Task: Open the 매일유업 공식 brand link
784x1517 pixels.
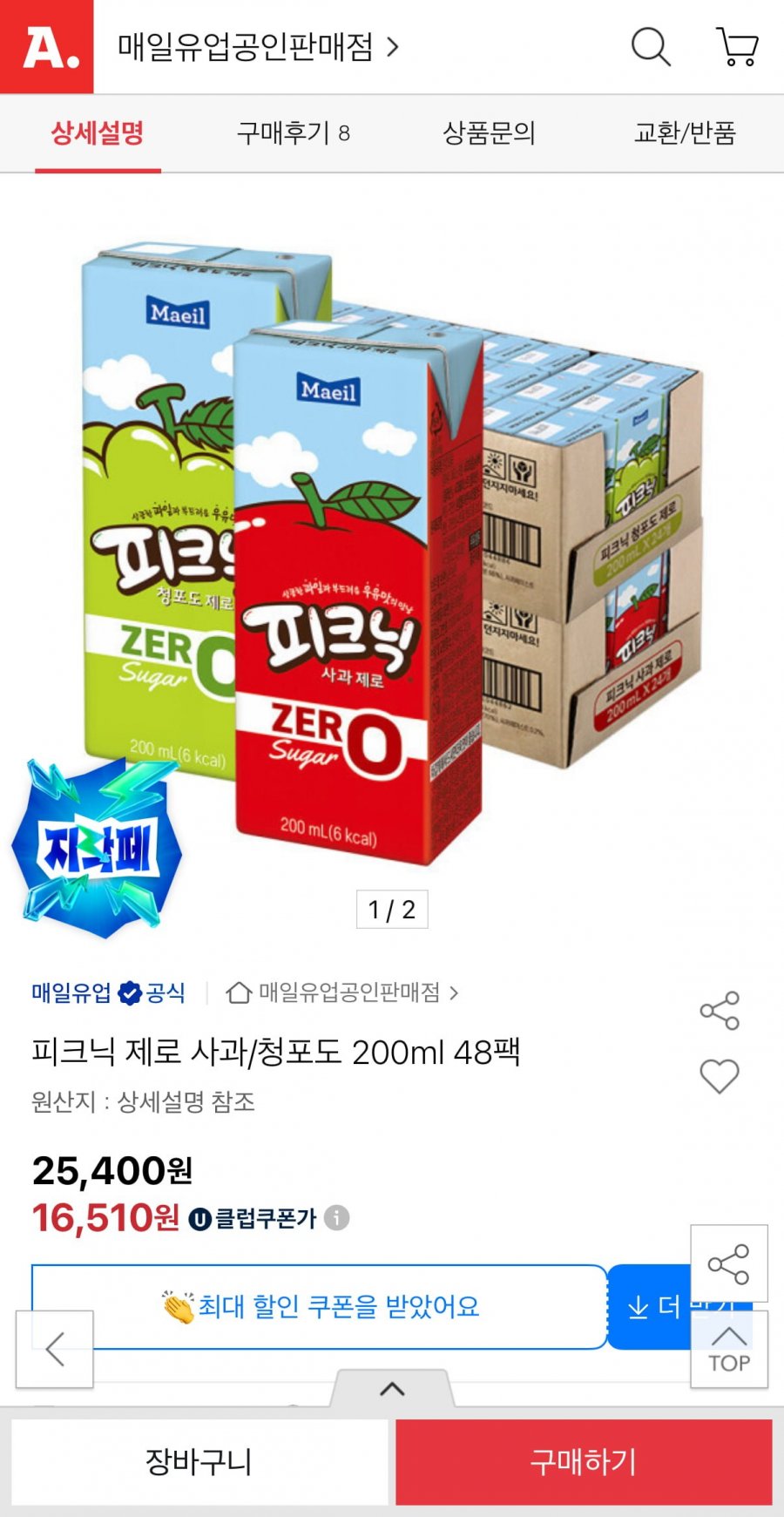Action: pyautogui.click(x=108, y=992)
